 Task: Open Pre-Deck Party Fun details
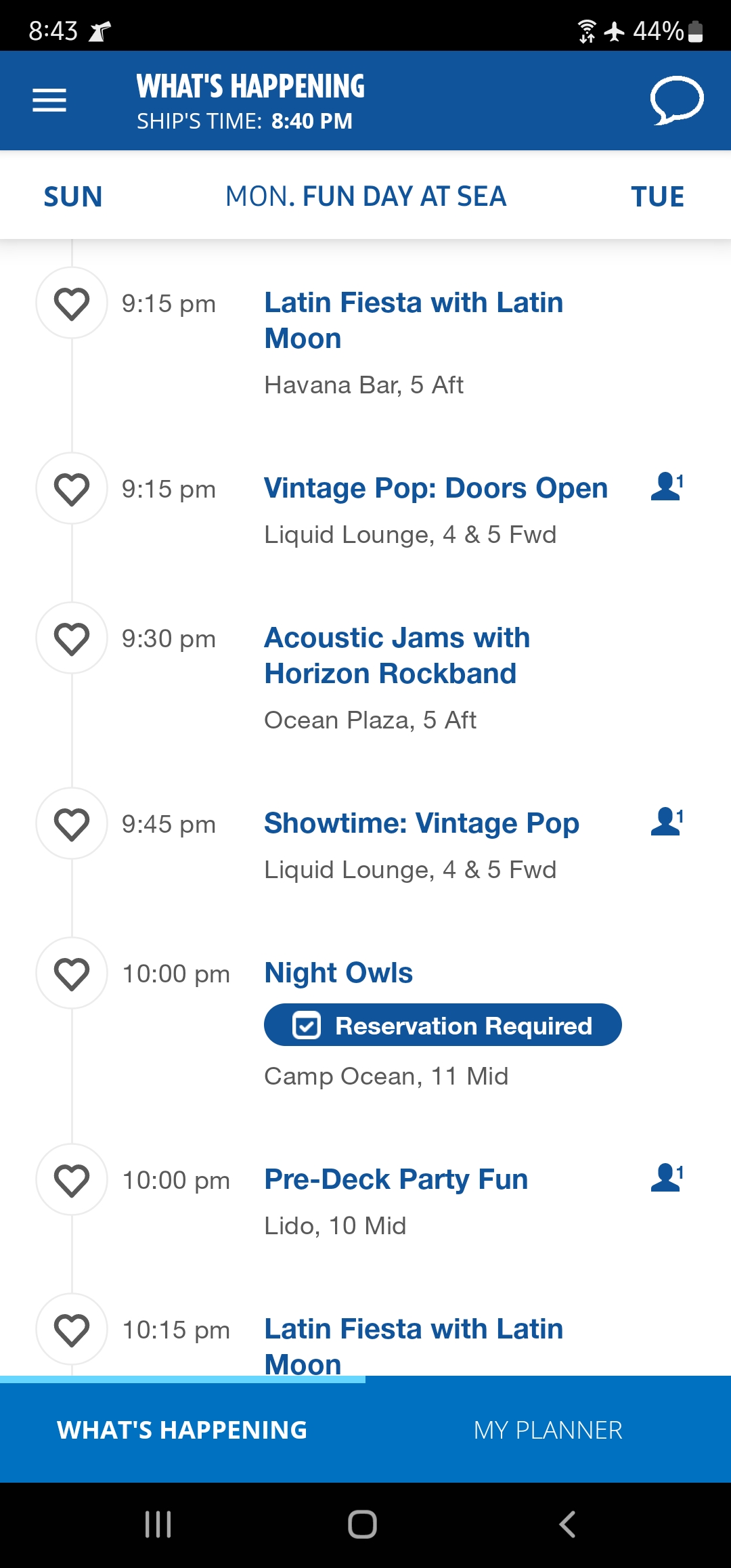(396, 1179)
